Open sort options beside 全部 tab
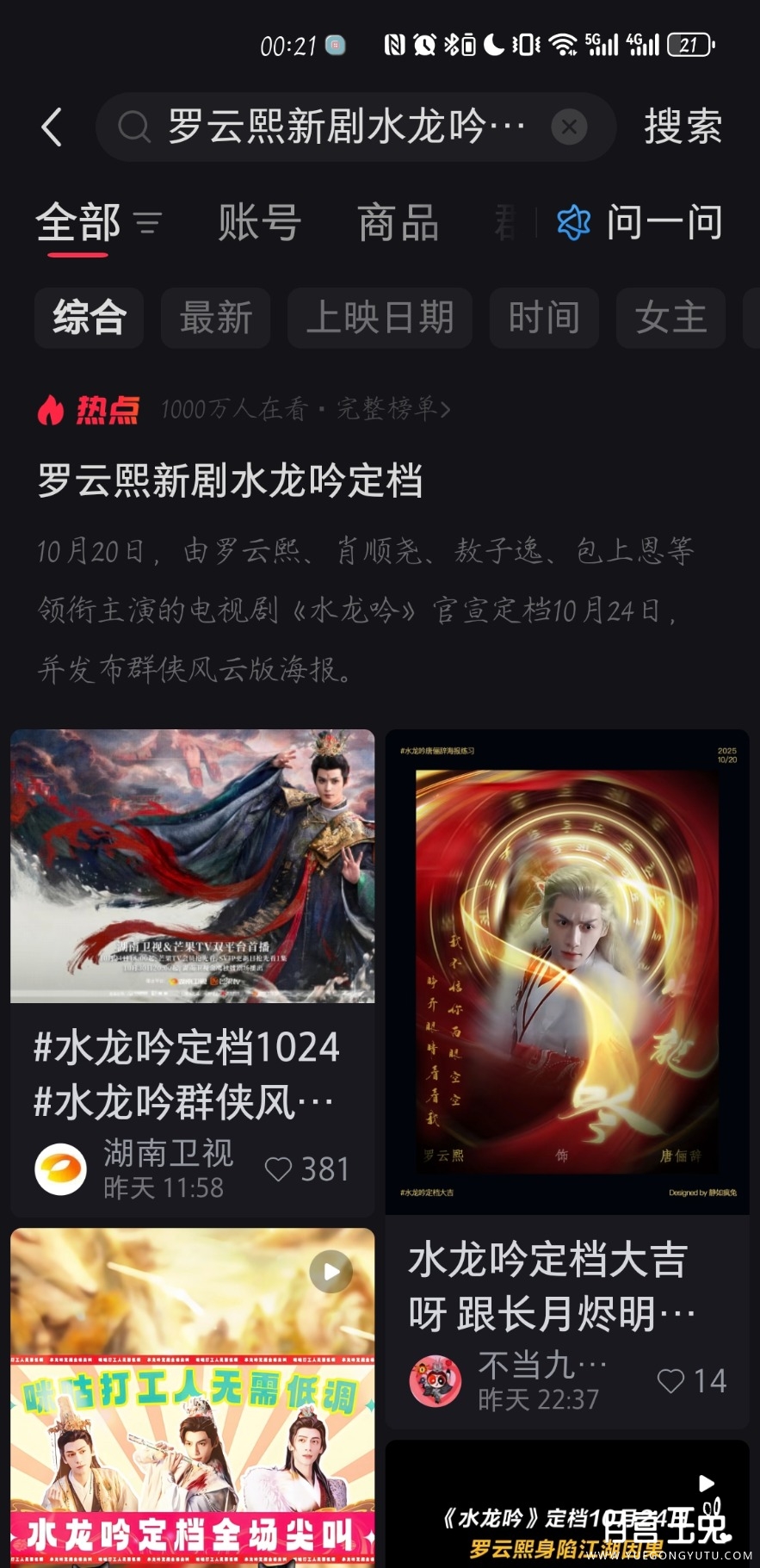This screenshot has width=760, height=1568. 146,224
